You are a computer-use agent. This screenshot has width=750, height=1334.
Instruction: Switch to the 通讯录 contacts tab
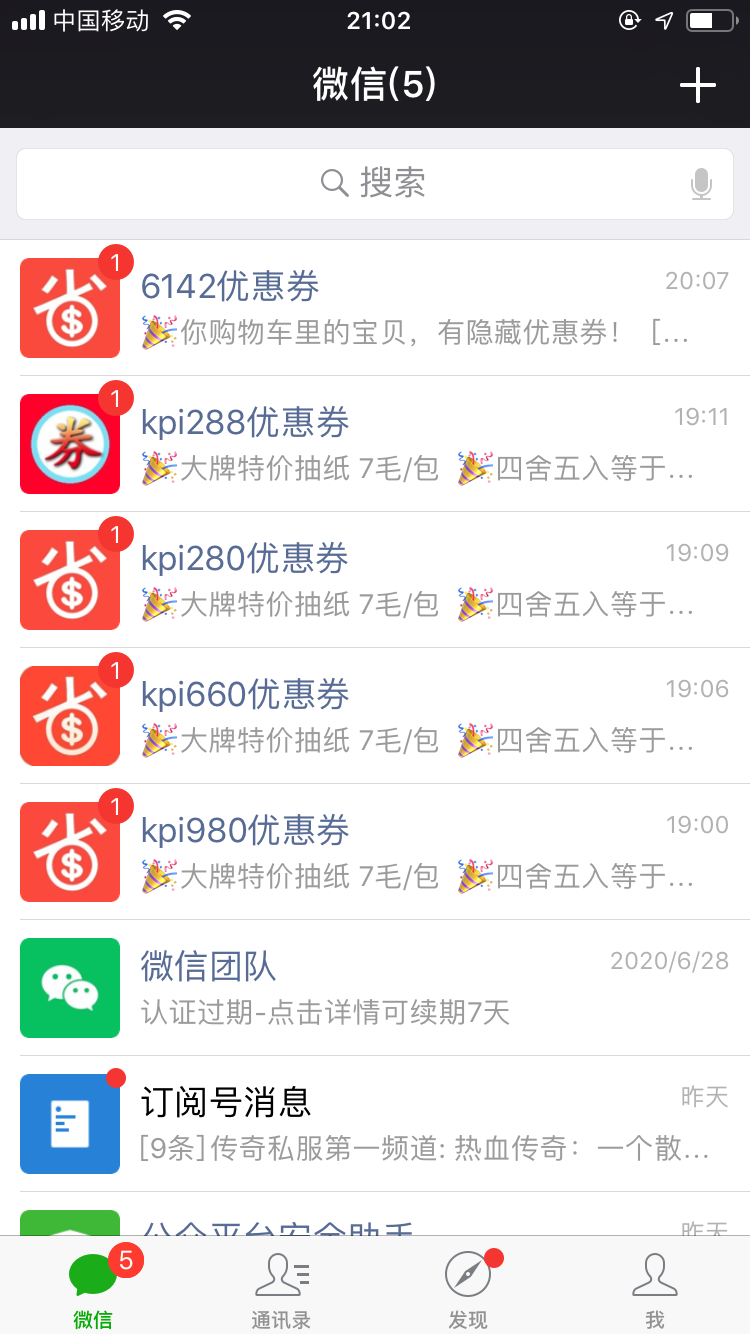coord(281,1289)
